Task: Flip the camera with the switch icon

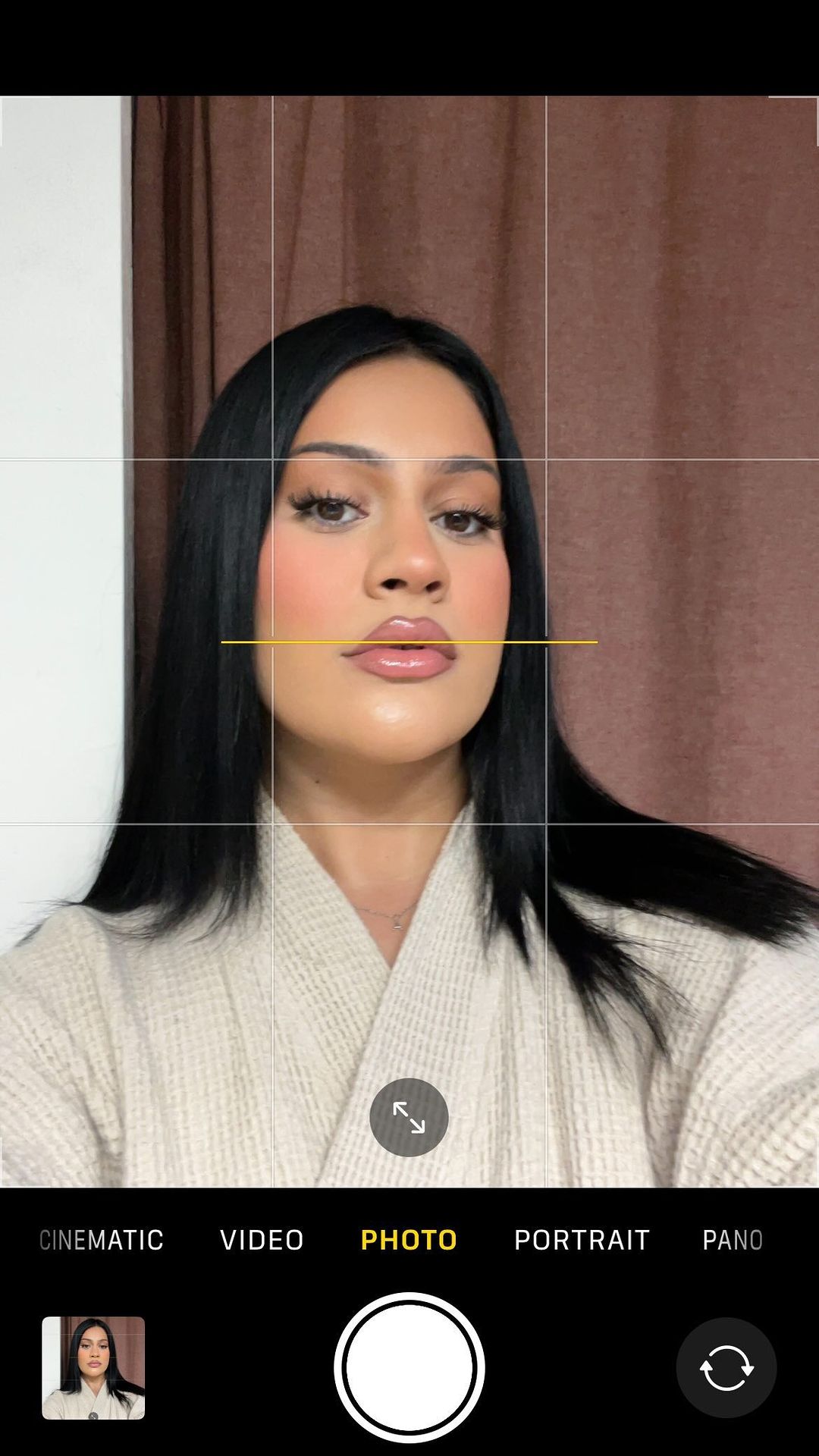Action: tap(726, 1367)
